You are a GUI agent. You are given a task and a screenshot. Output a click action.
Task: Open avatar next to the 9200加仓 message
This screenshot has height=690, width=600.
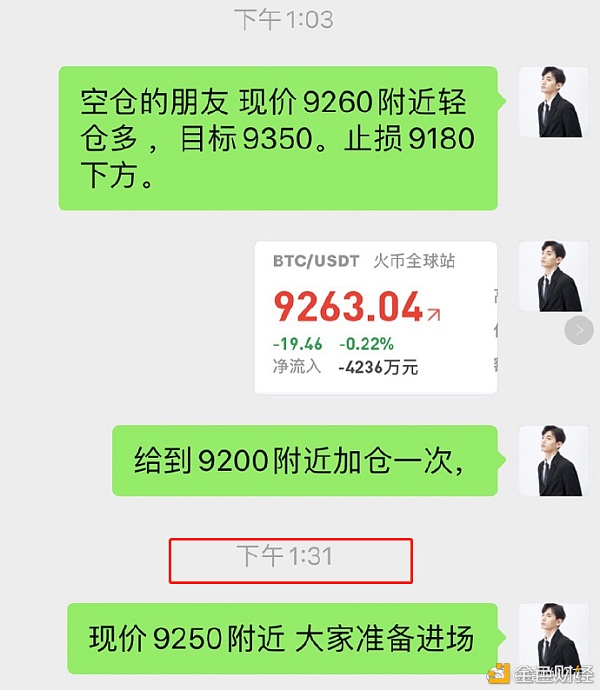[553, 460]
